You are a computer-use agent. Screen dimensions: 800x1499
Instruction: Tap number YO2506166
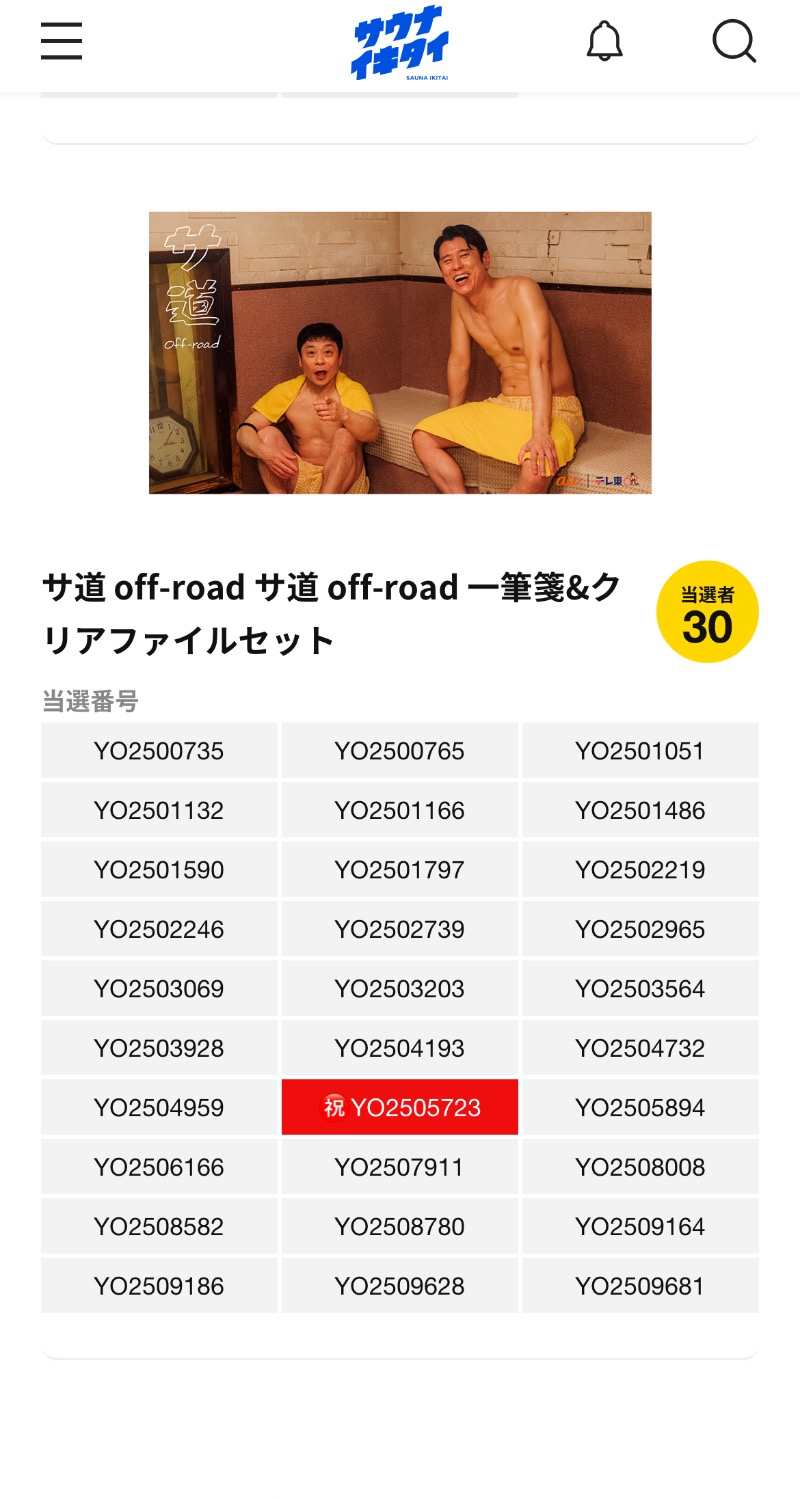click(x=159, y=1166)
